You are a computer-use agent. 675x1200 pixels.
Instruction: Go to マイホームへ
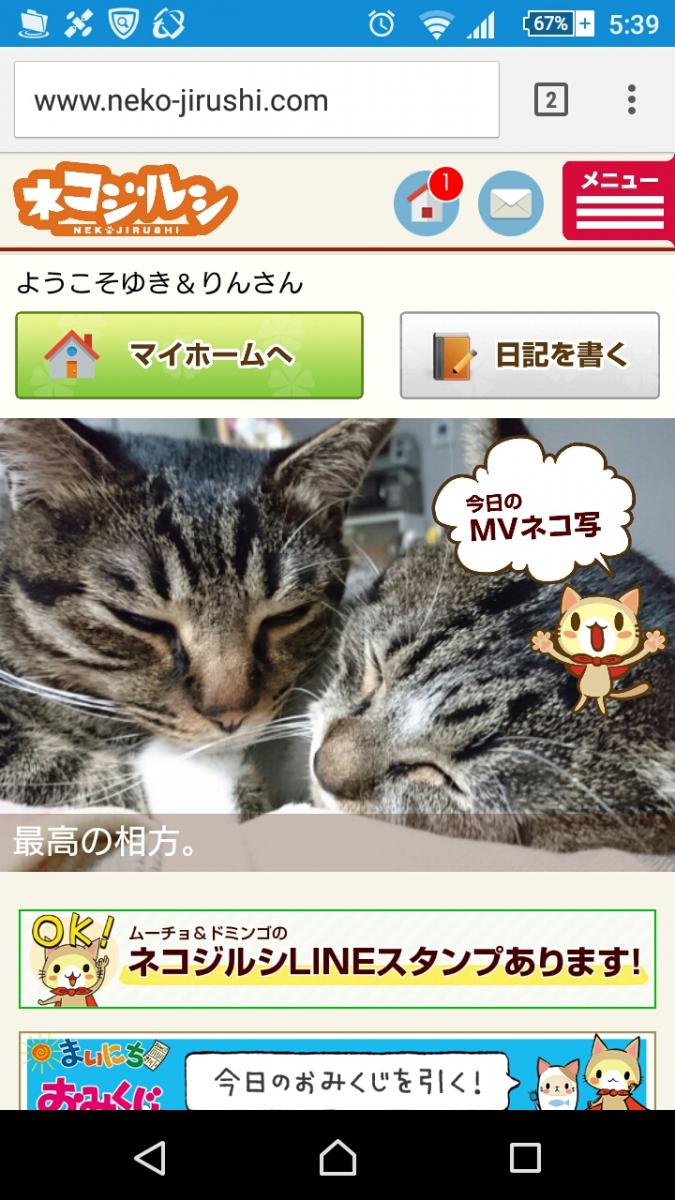click(189, 355)
